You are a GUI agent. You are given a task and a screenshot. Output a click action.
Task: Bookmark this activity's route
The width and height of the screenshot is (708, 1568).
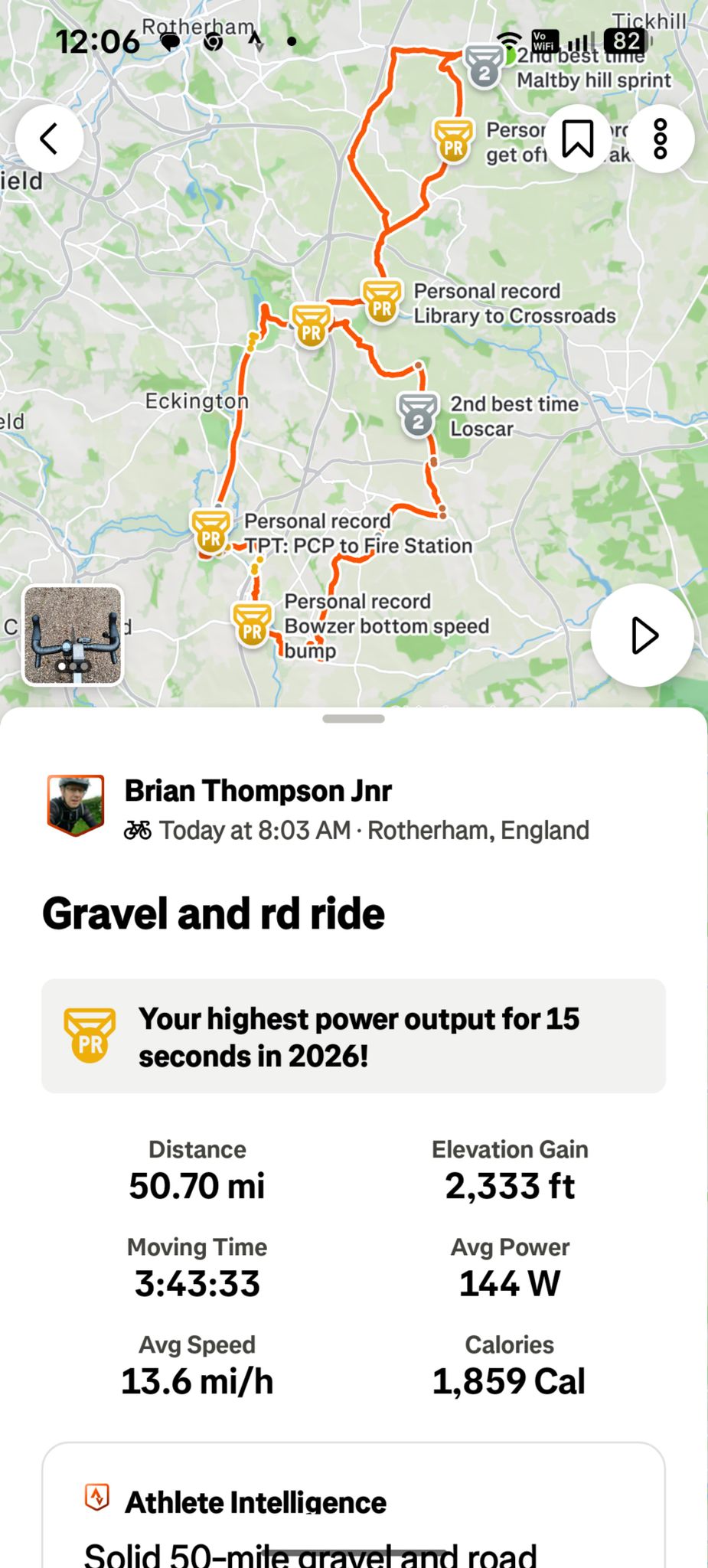coord(578,139)
